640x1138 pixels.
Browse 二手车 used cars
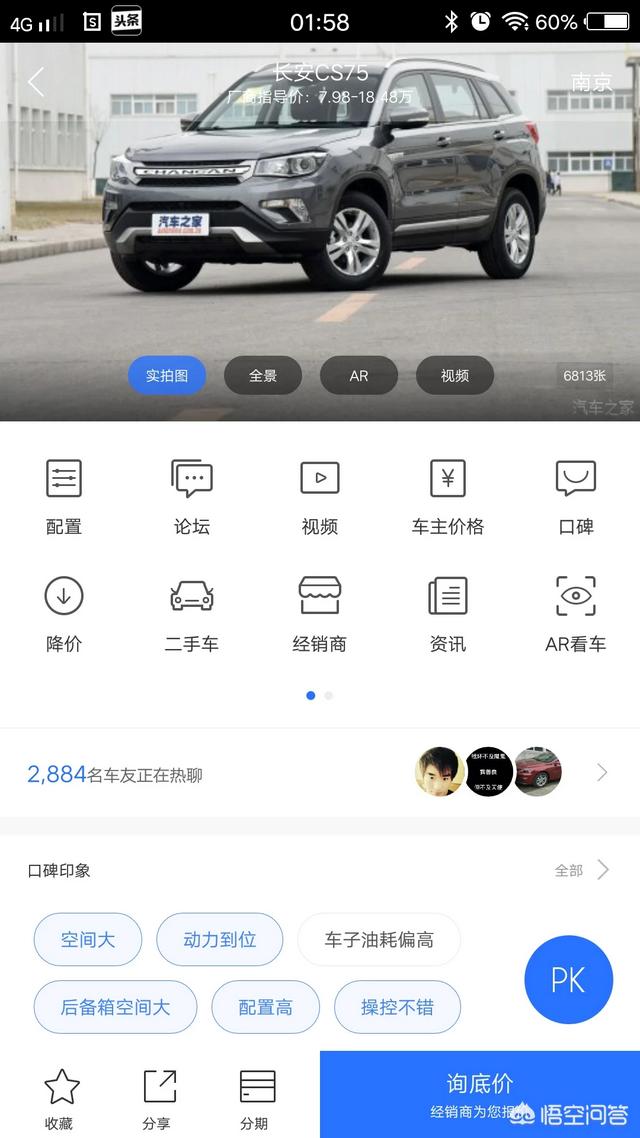(192, 614)
